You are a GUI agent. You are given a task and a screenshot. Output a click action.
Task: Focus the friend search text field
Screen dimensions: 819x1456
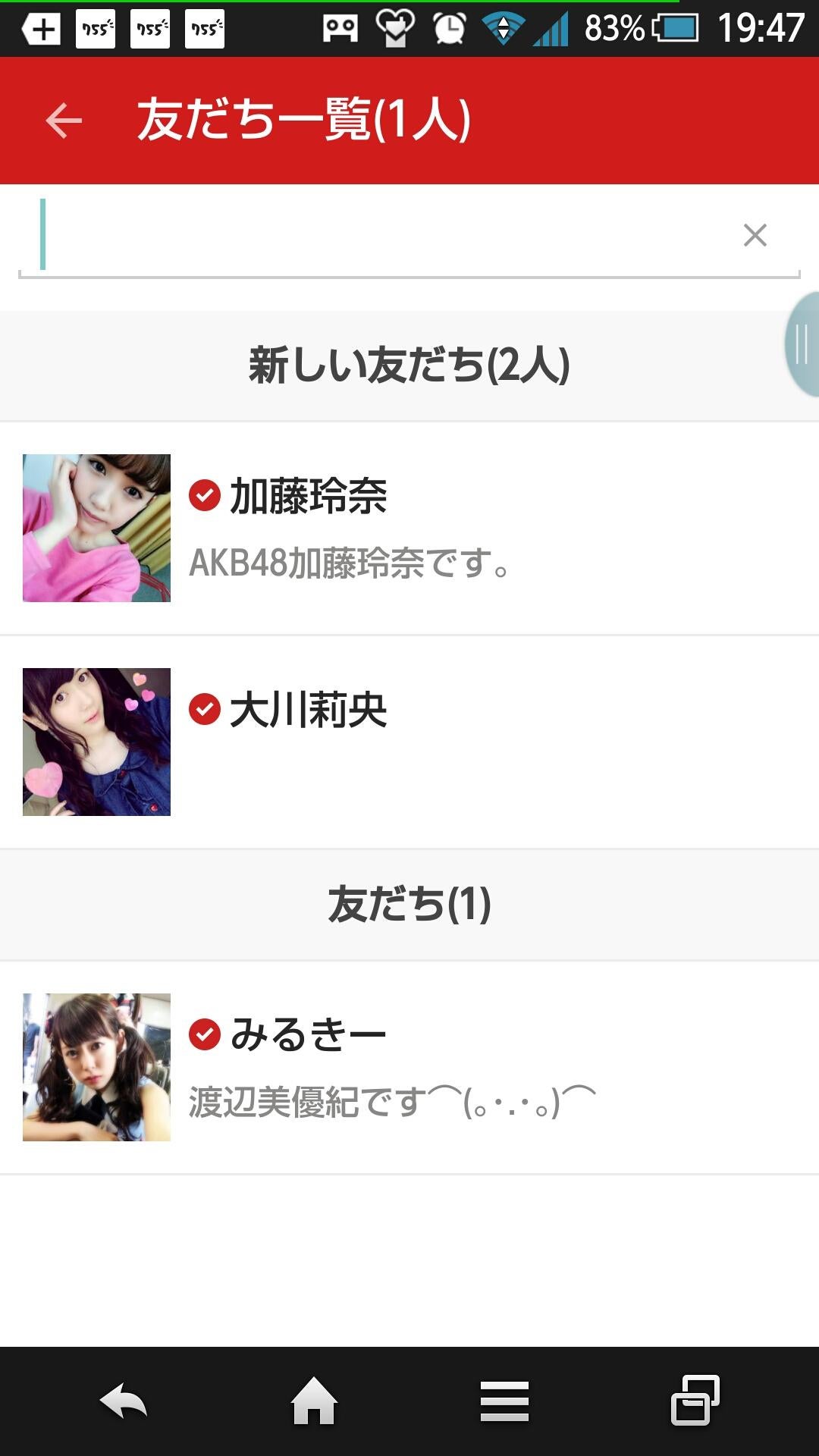pyautogui.click(x=379, y=235)
